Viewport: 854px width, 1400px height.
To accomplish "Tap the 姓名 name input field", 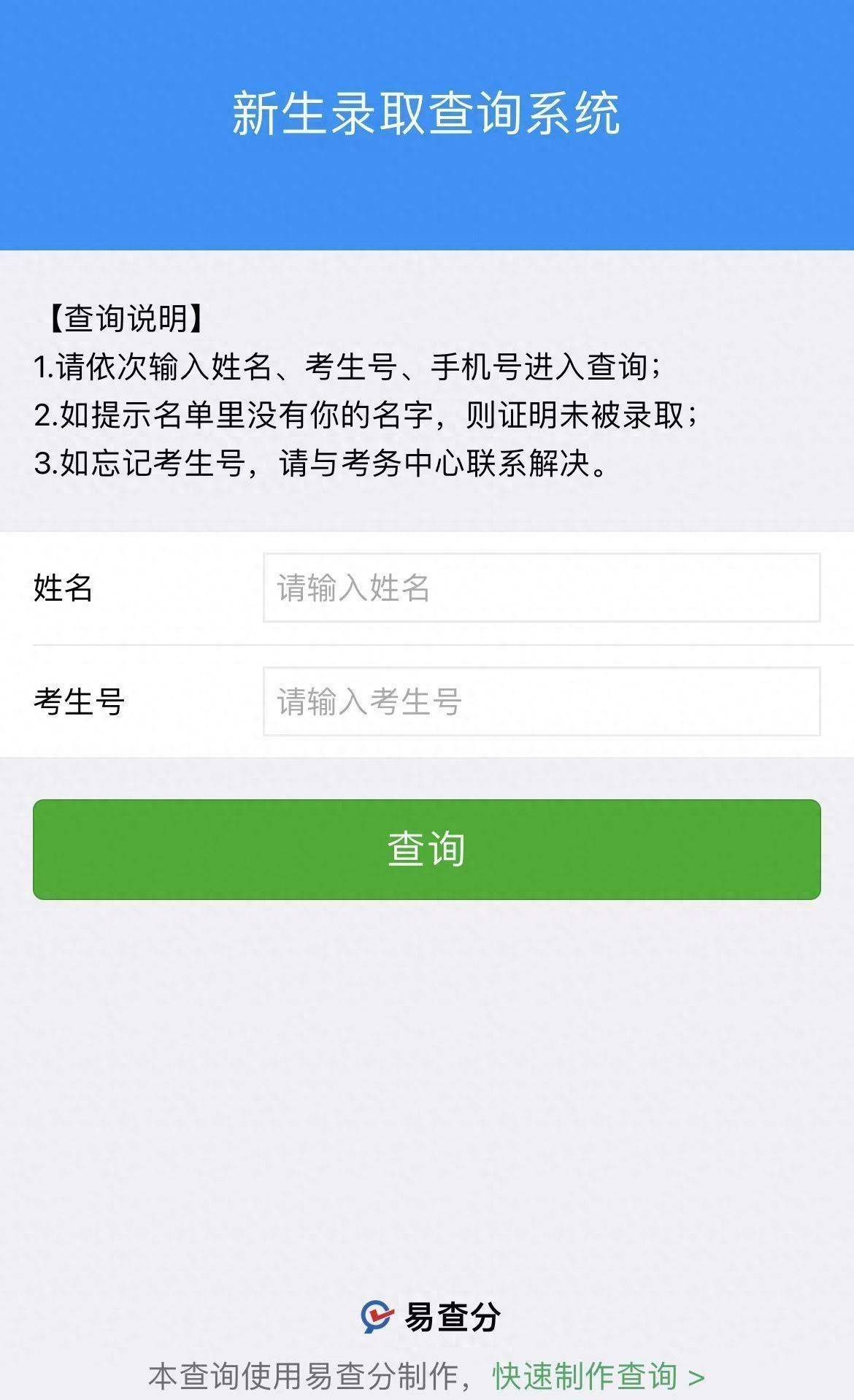I will [x=541, y=588].
